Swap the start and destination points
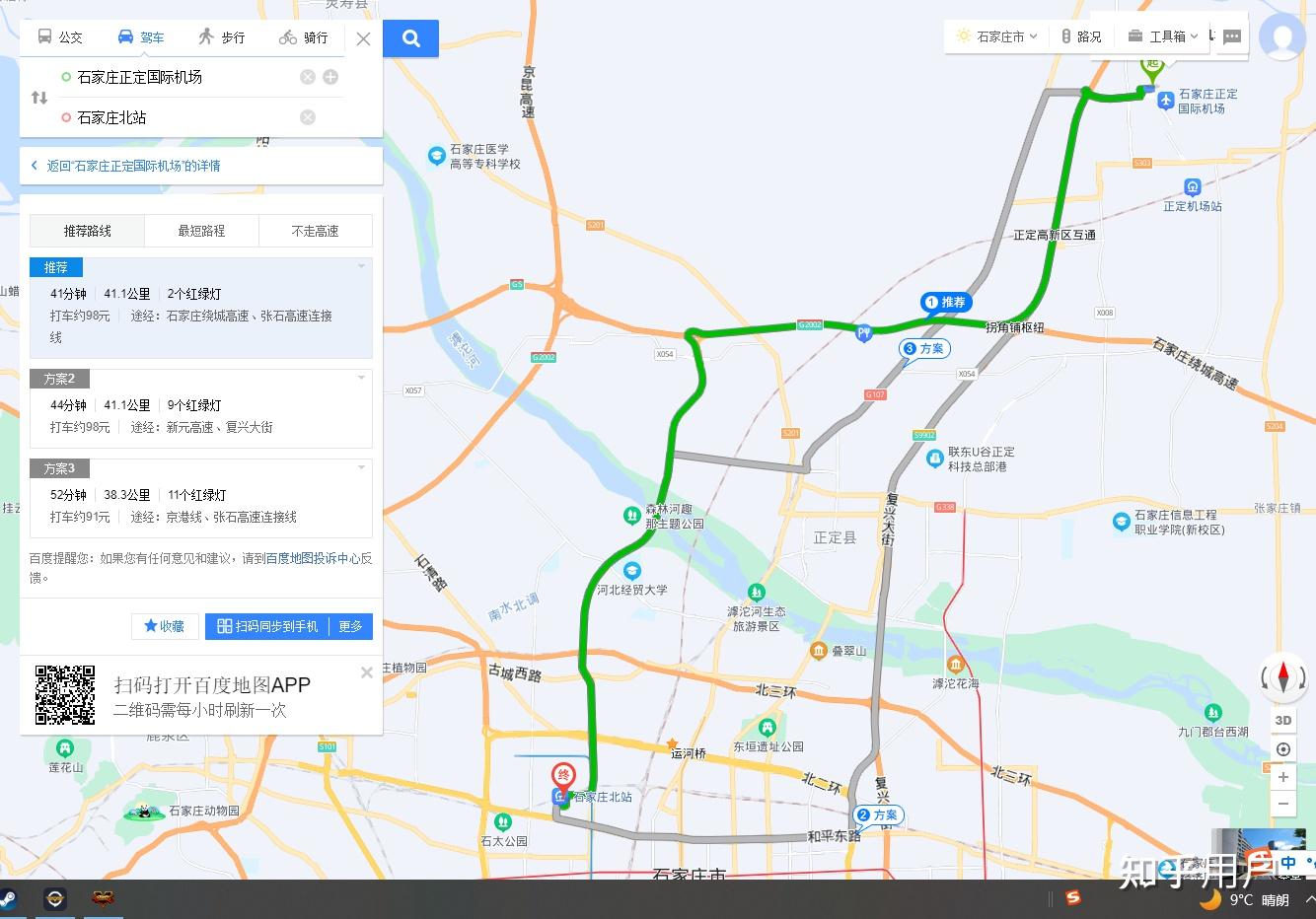Image resolution: width=1316 pixels, height=919 pixels. coord(39,98)
